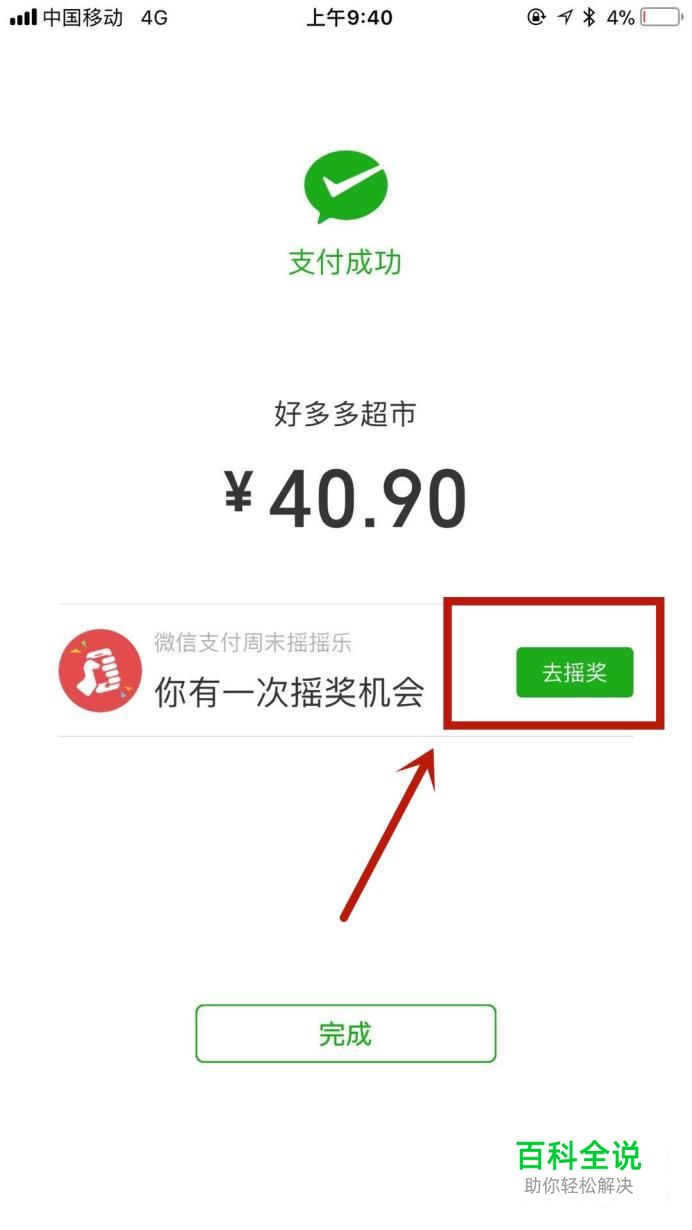Tap 完成 to finish payment
This screenshot has width=692, height=1230.
point(346,1033)
